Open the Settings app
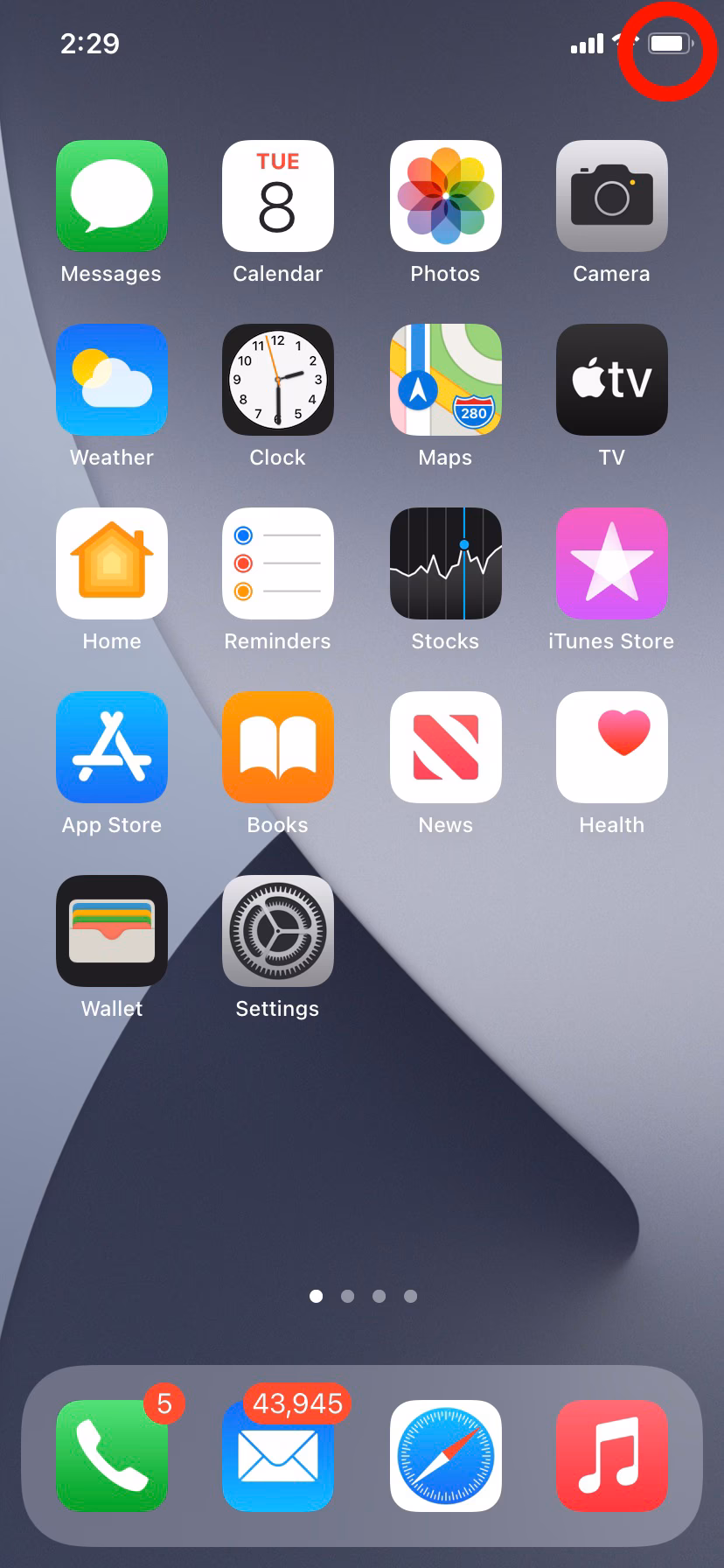 pos(277,931)
